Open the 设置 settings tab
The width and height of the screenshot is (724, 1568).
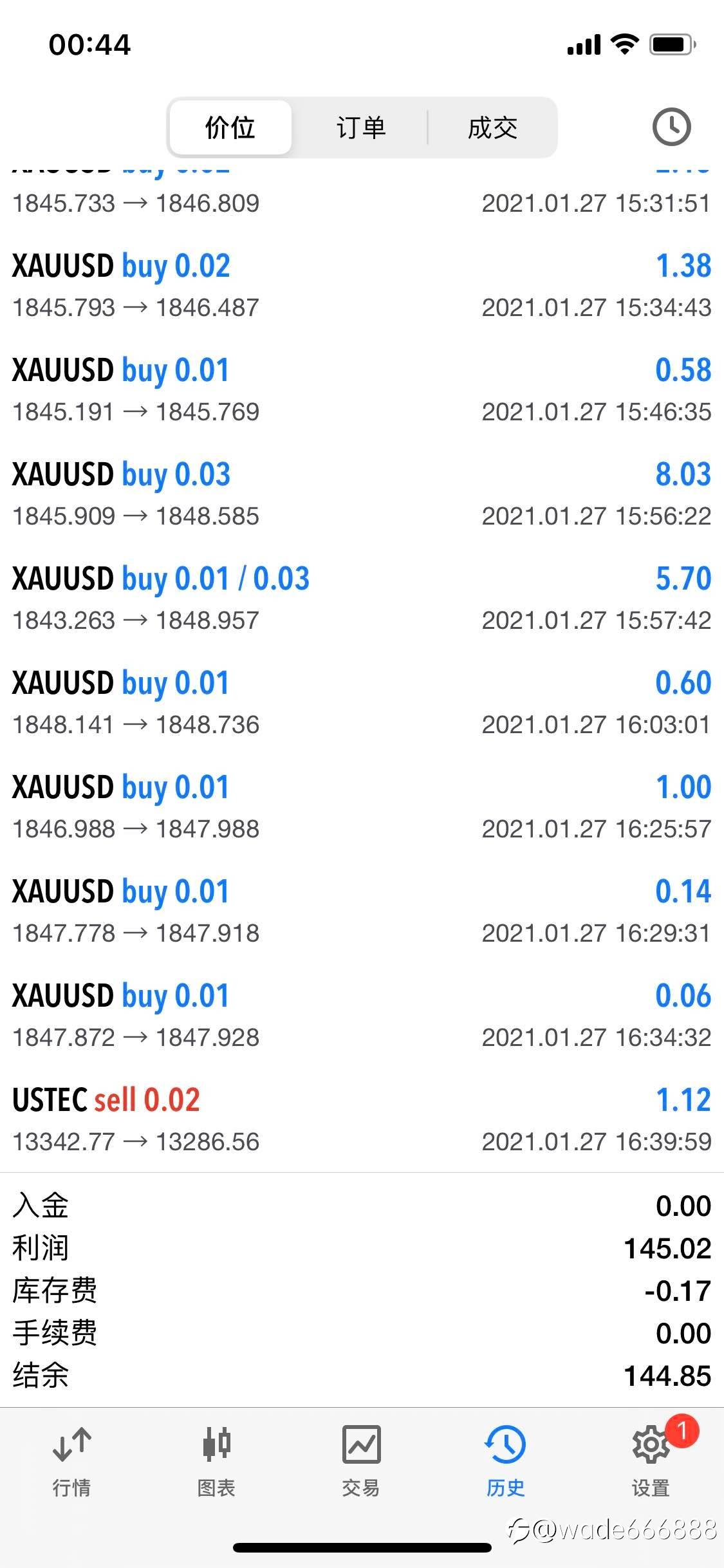651,1461
